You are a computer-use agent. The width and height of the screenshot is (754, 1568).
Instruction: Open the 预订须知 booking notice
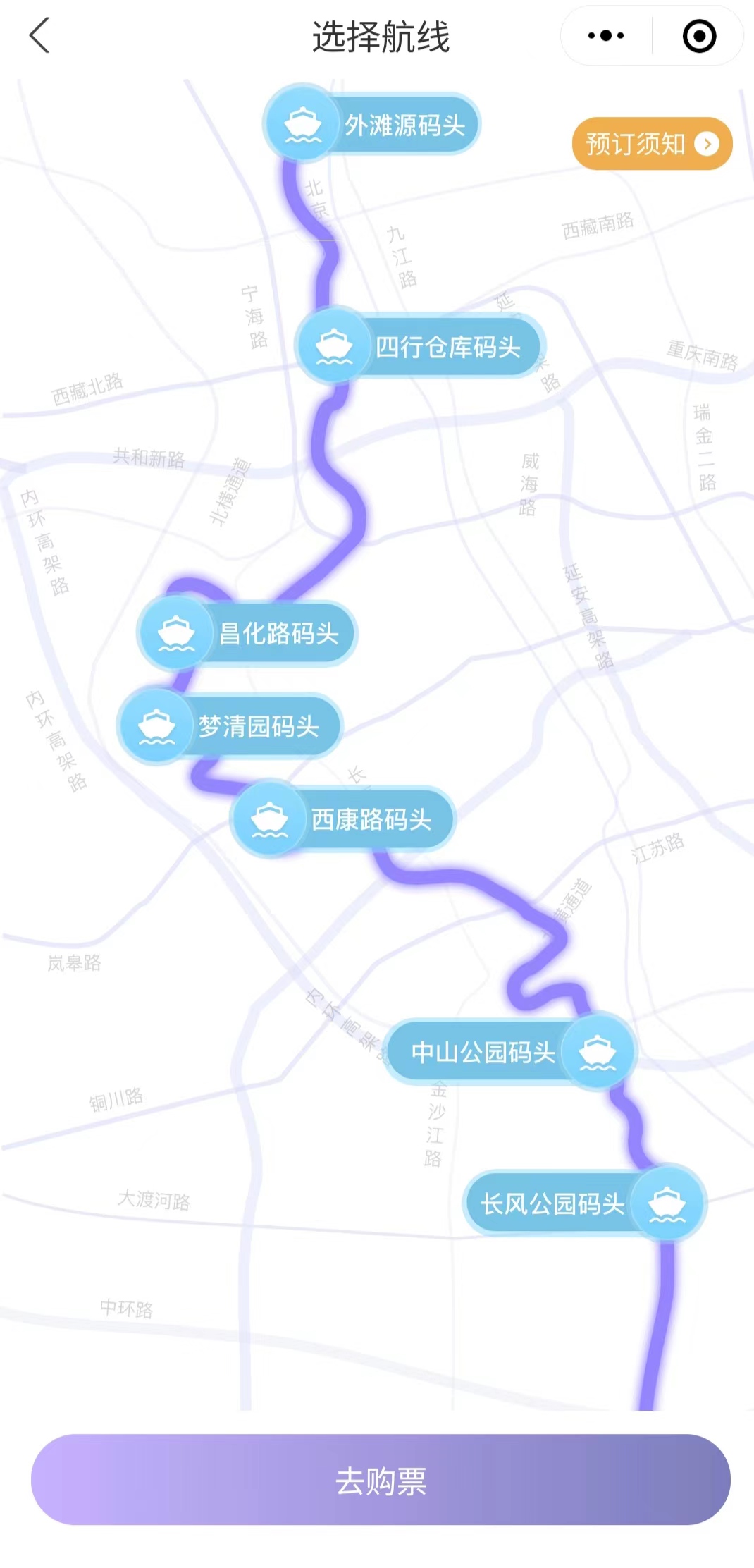[x=652, y=144]
